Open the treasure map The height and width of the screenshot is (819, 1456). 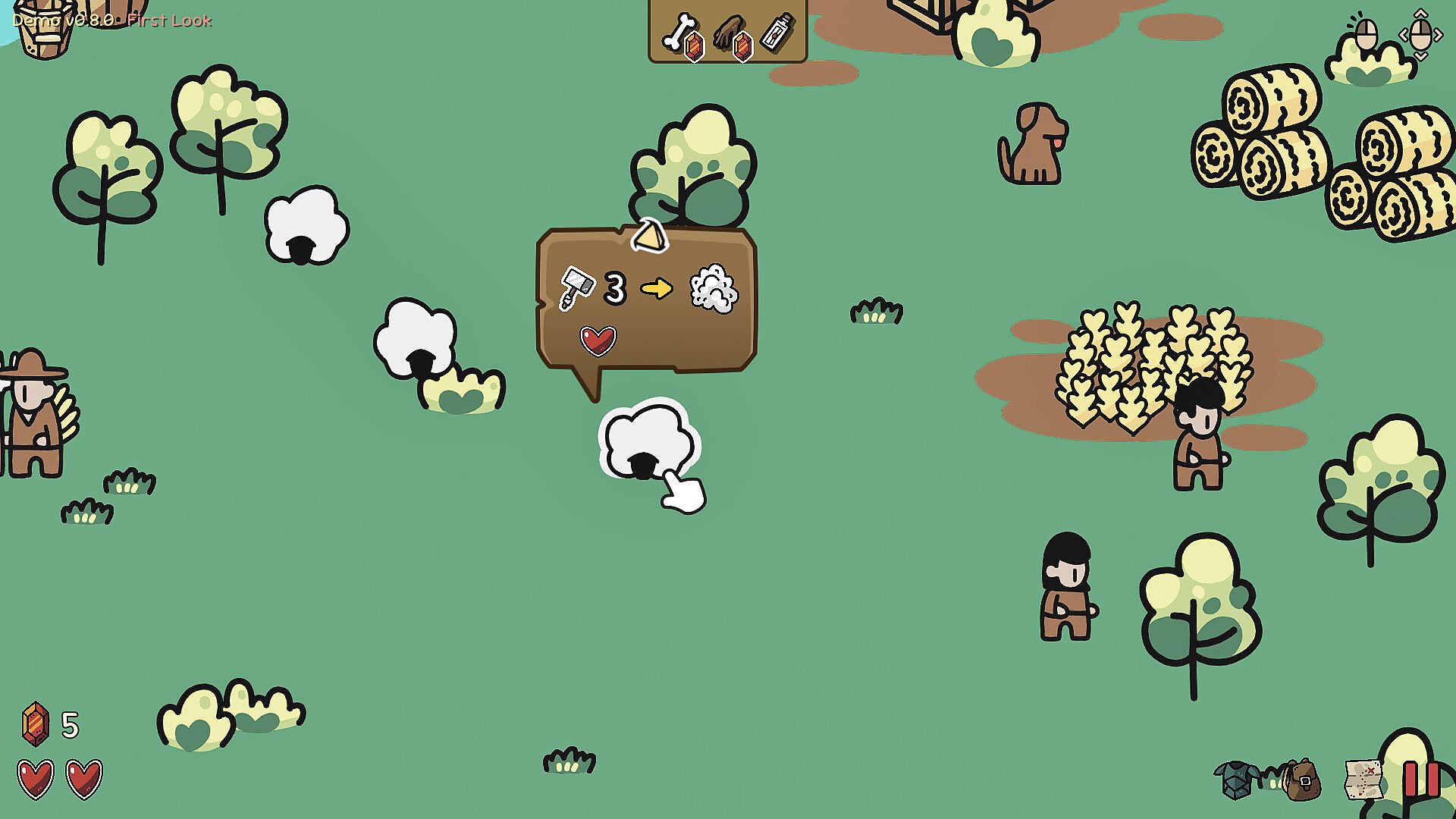tap(1363, 780)
